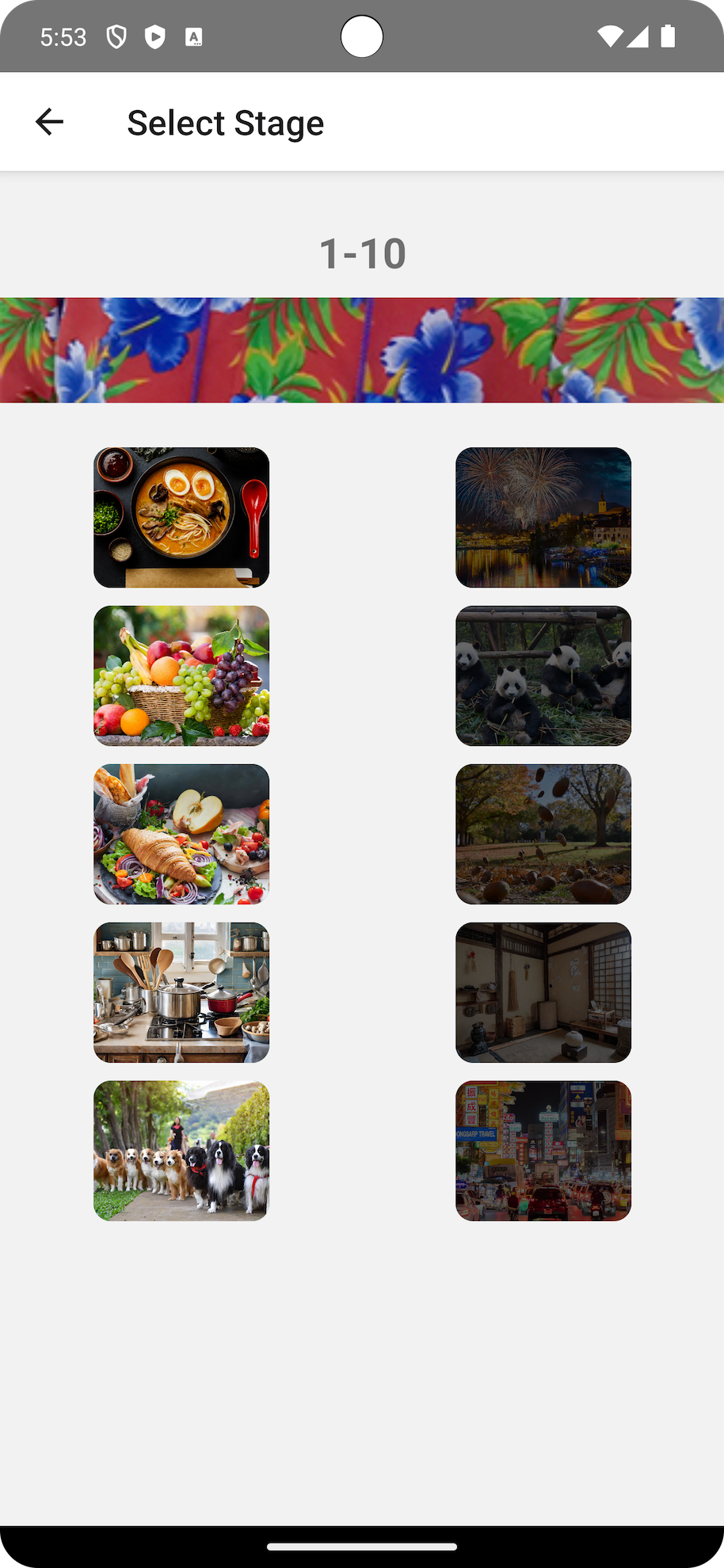Select the dogs on path stage
This screenshot has width=724, height=1568.
[x=181, y=1151]
